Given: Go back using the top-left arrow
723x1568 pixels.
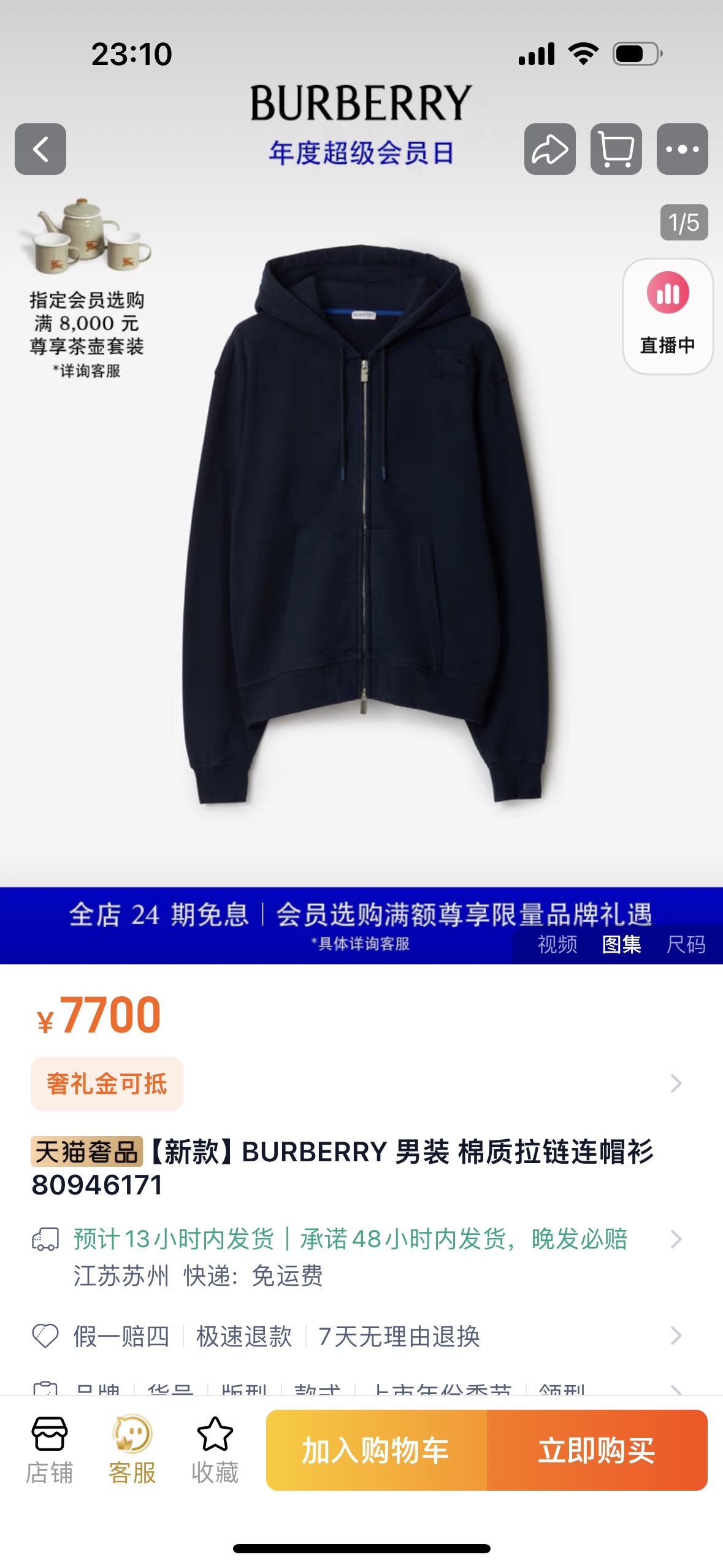Looking at the screenshot, I should 40,149.
